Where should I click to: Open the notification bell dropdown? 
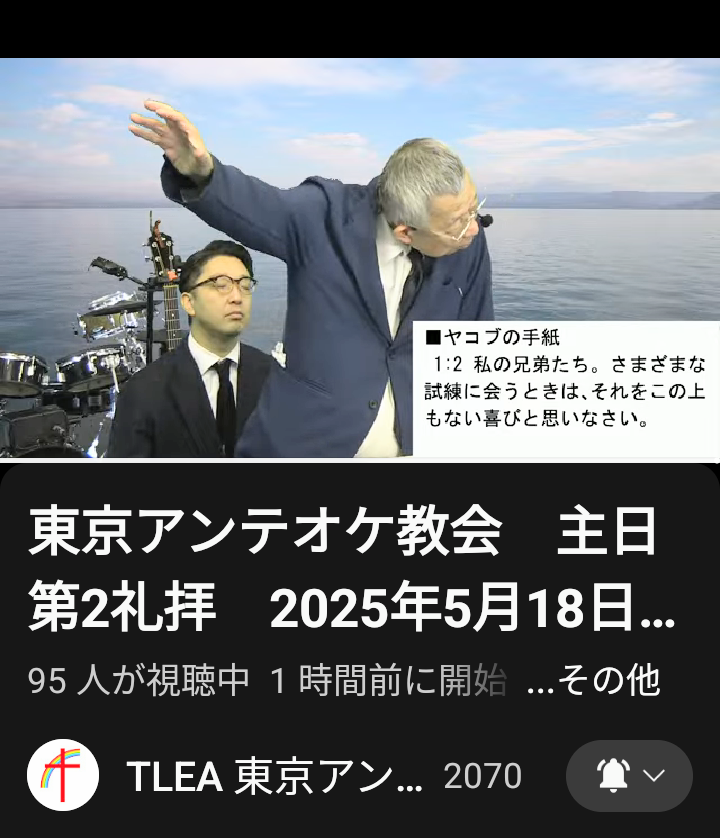point(629,776)
